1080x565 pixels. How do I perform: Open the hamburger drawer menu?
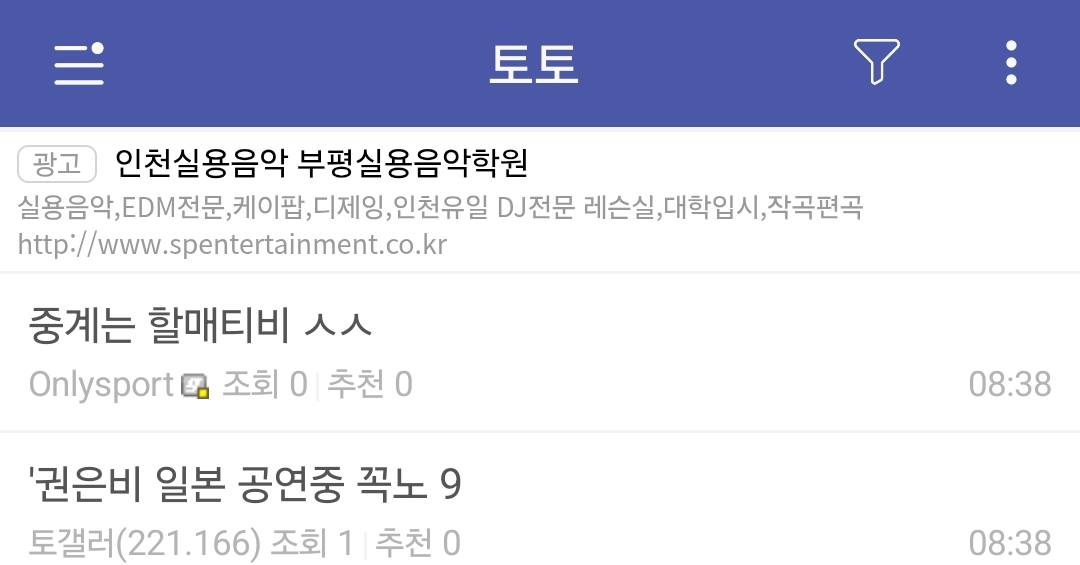79,63
